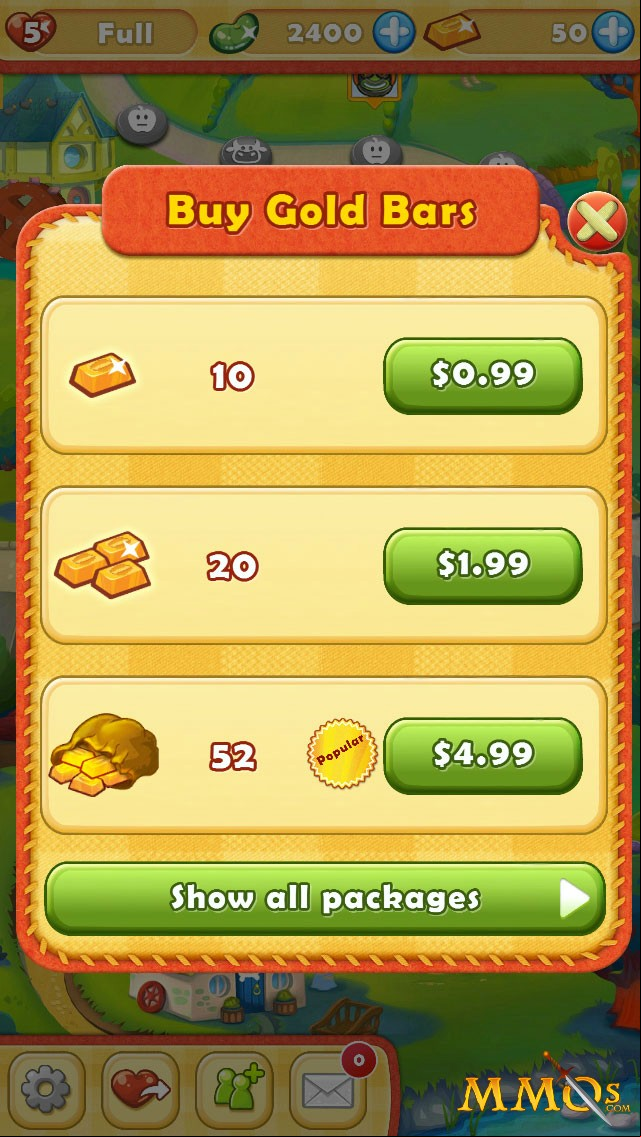Add gold bars with the top plus

coord(613,33)
